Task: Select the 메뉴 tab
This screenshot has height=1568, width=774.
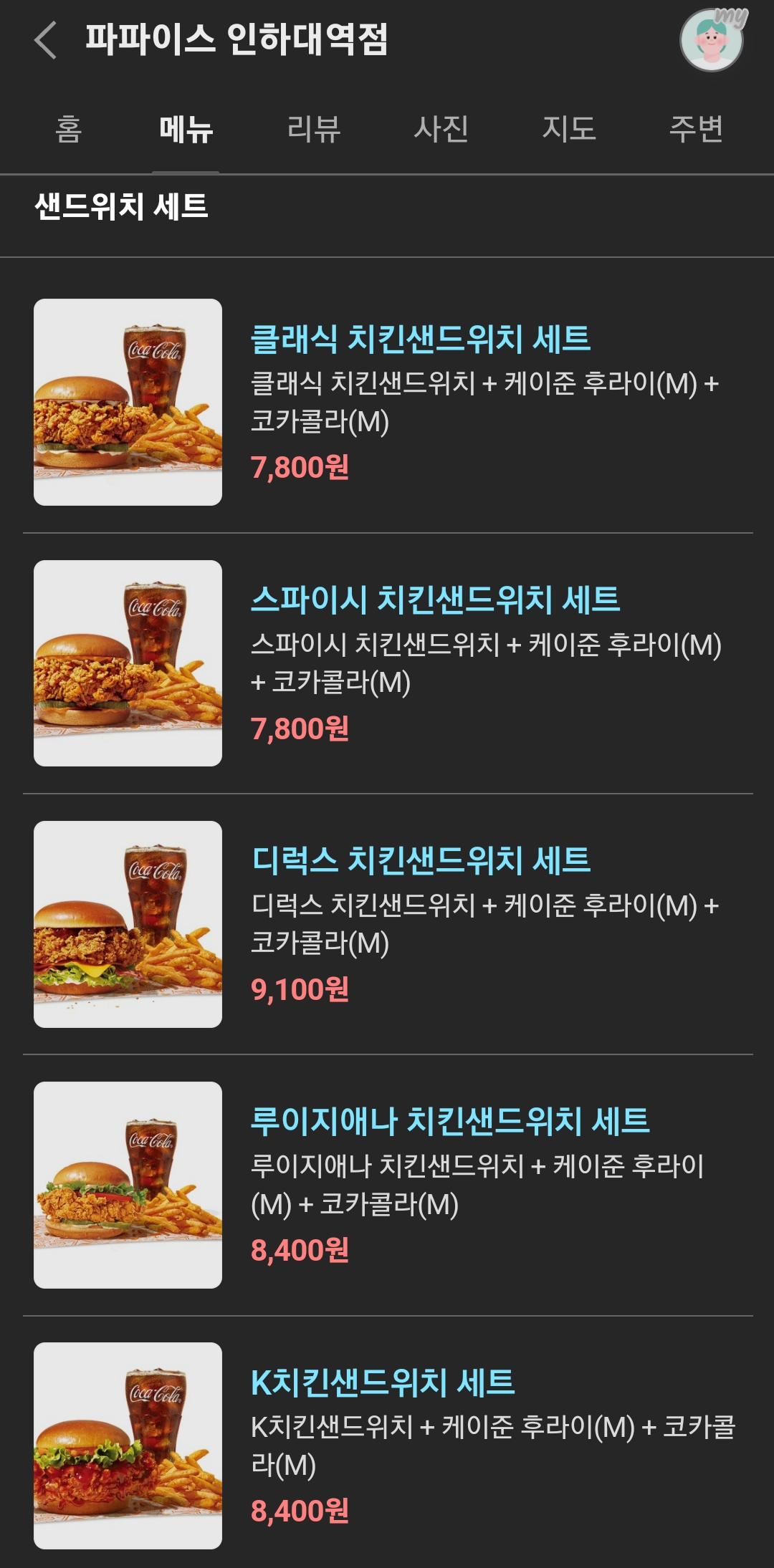Action: click(x=186, y=130)
